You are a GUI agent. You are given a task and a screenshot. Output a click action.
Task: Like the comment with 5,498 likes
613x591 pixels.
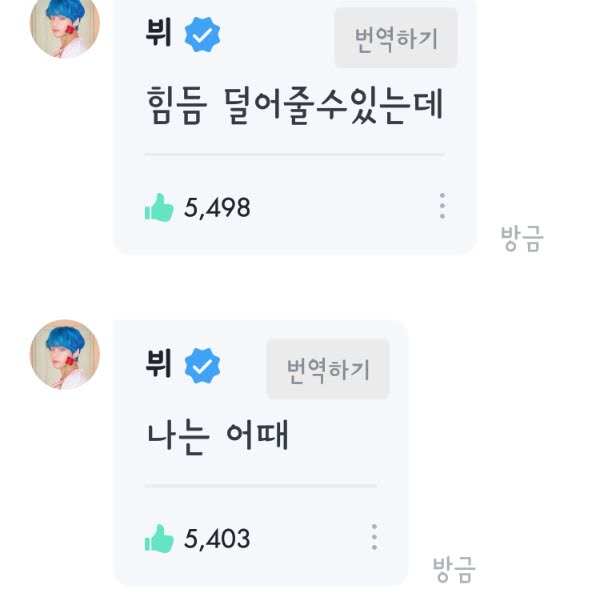tap(159, 208)
